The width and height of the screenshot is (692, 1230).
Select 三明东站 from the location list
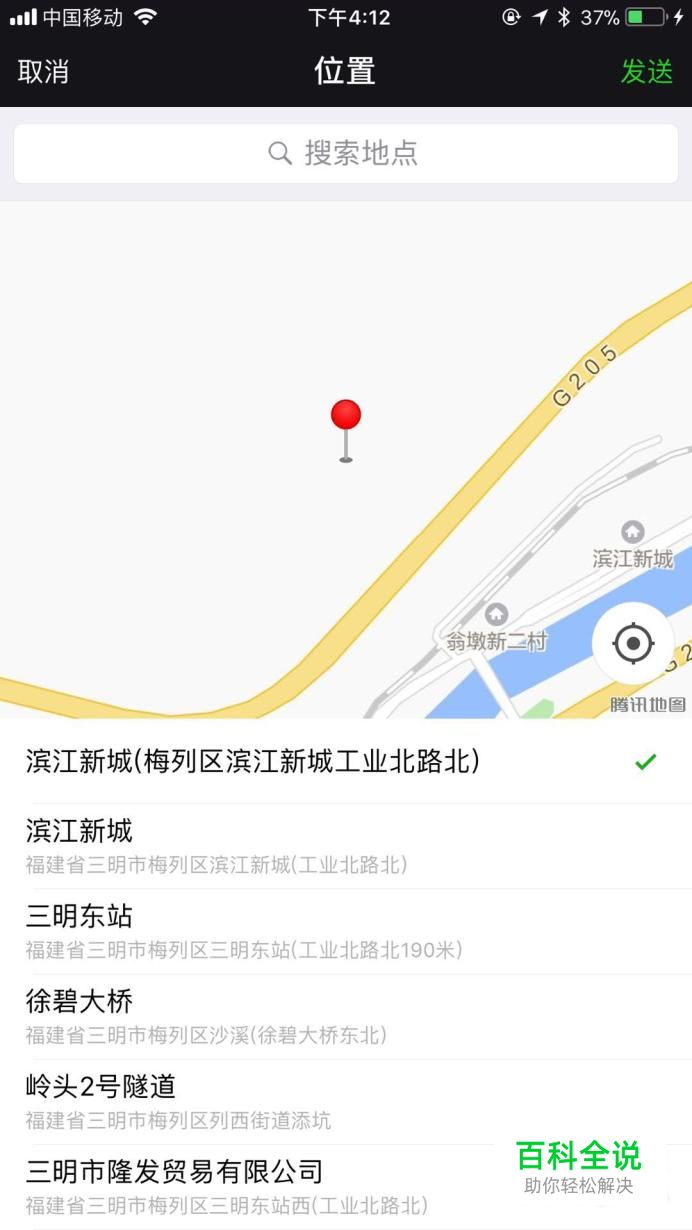[346, 931]
